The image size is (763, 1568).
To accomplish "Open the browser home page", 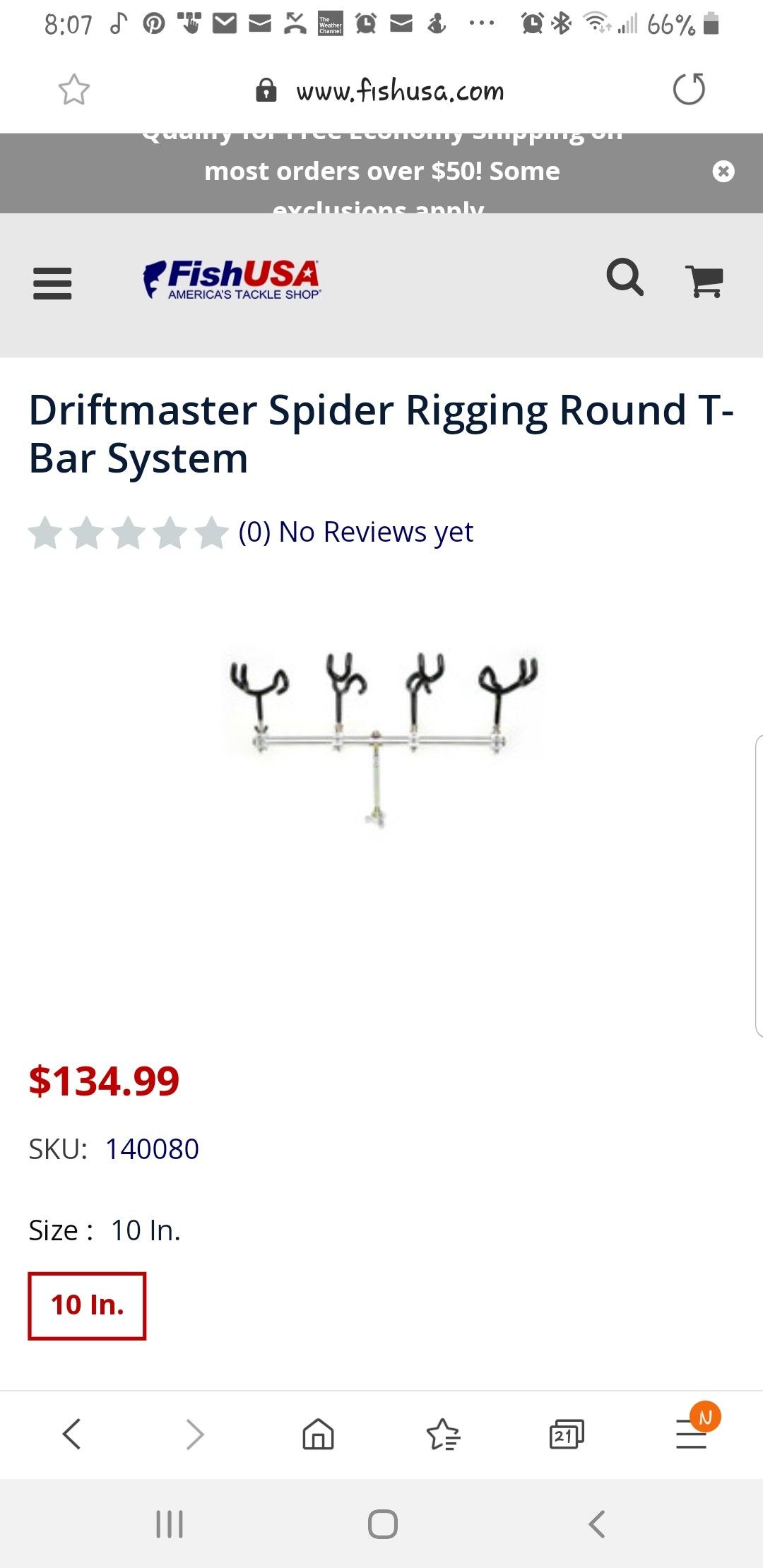I will [318, 1435].
